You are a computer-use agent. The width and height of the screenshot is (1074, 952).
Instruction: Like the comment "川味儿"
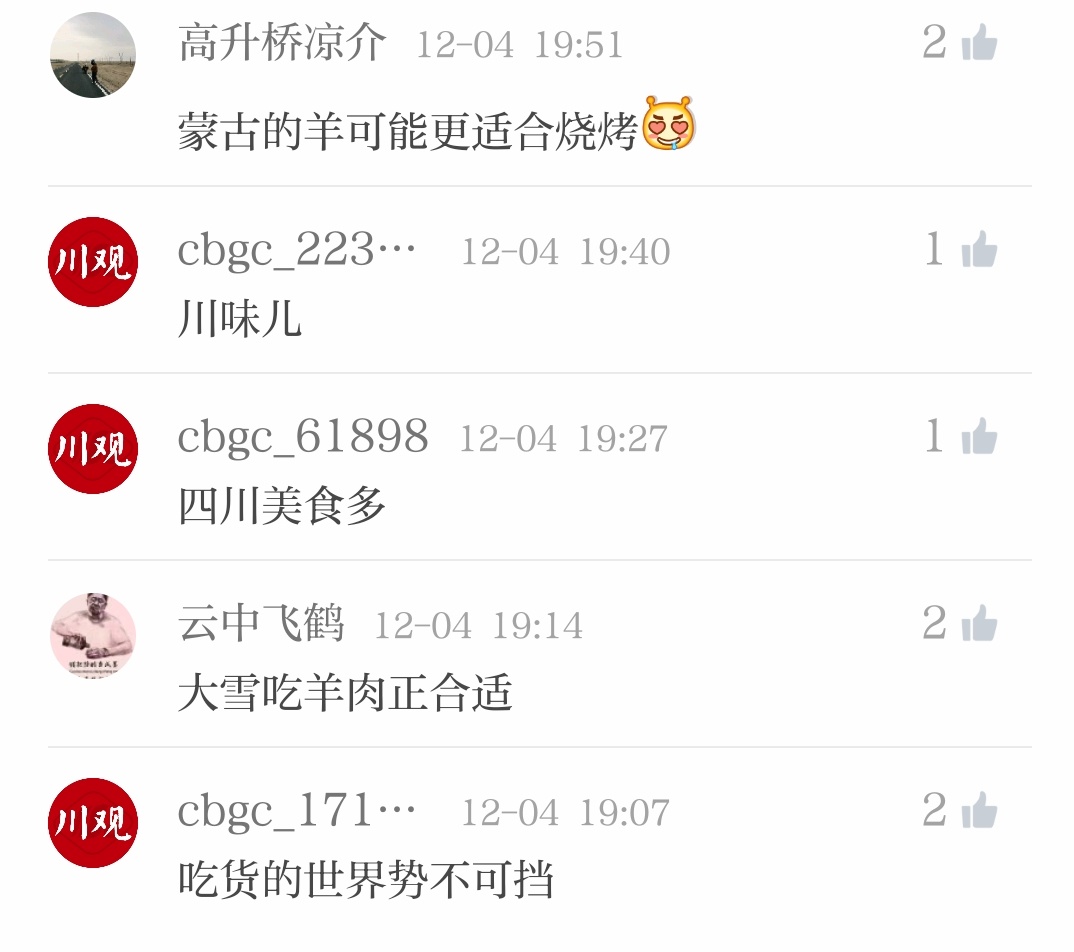979,250
